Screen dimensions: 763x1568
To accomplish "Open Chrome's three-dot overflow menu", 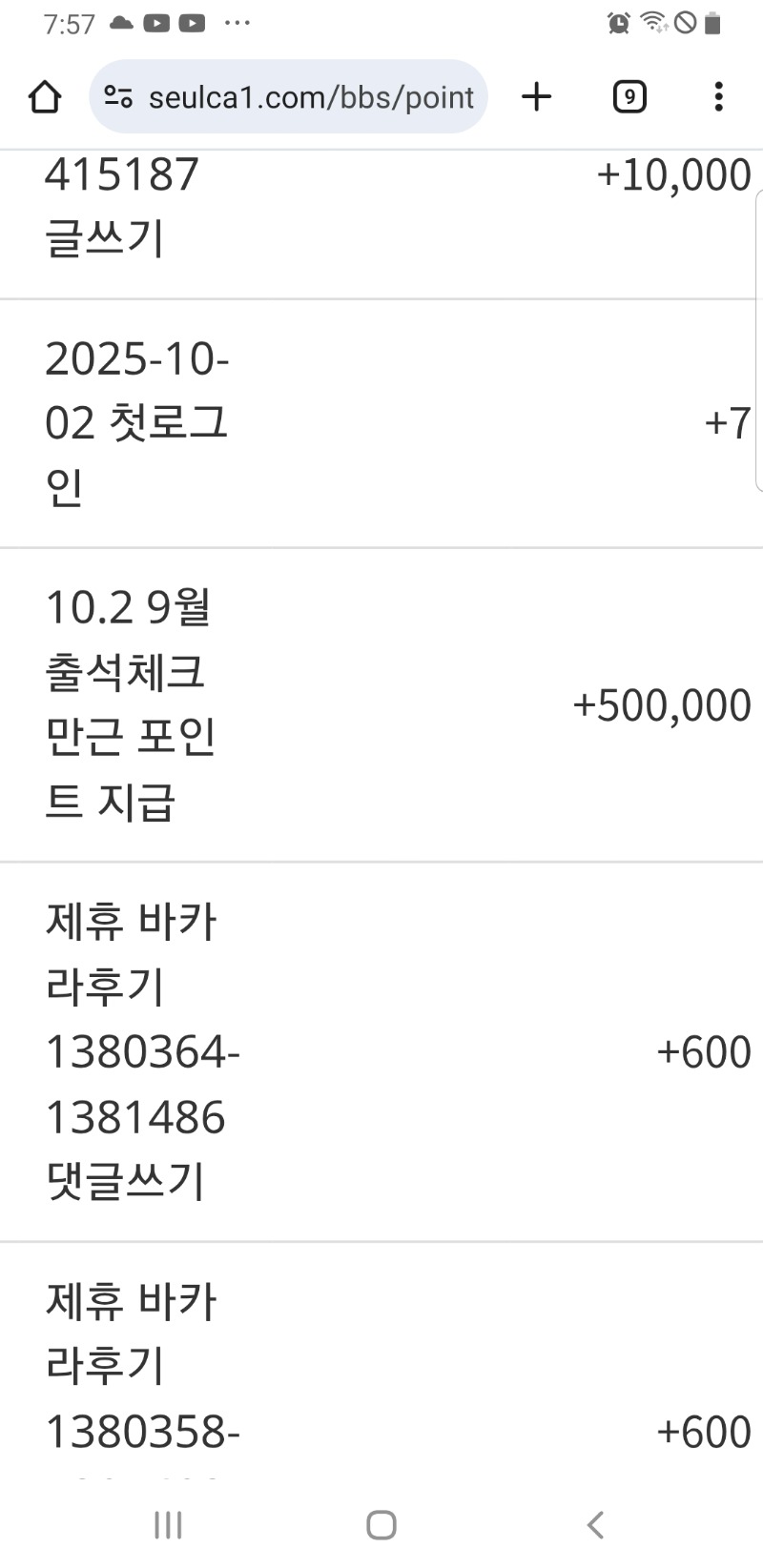I will pos(718,96).
